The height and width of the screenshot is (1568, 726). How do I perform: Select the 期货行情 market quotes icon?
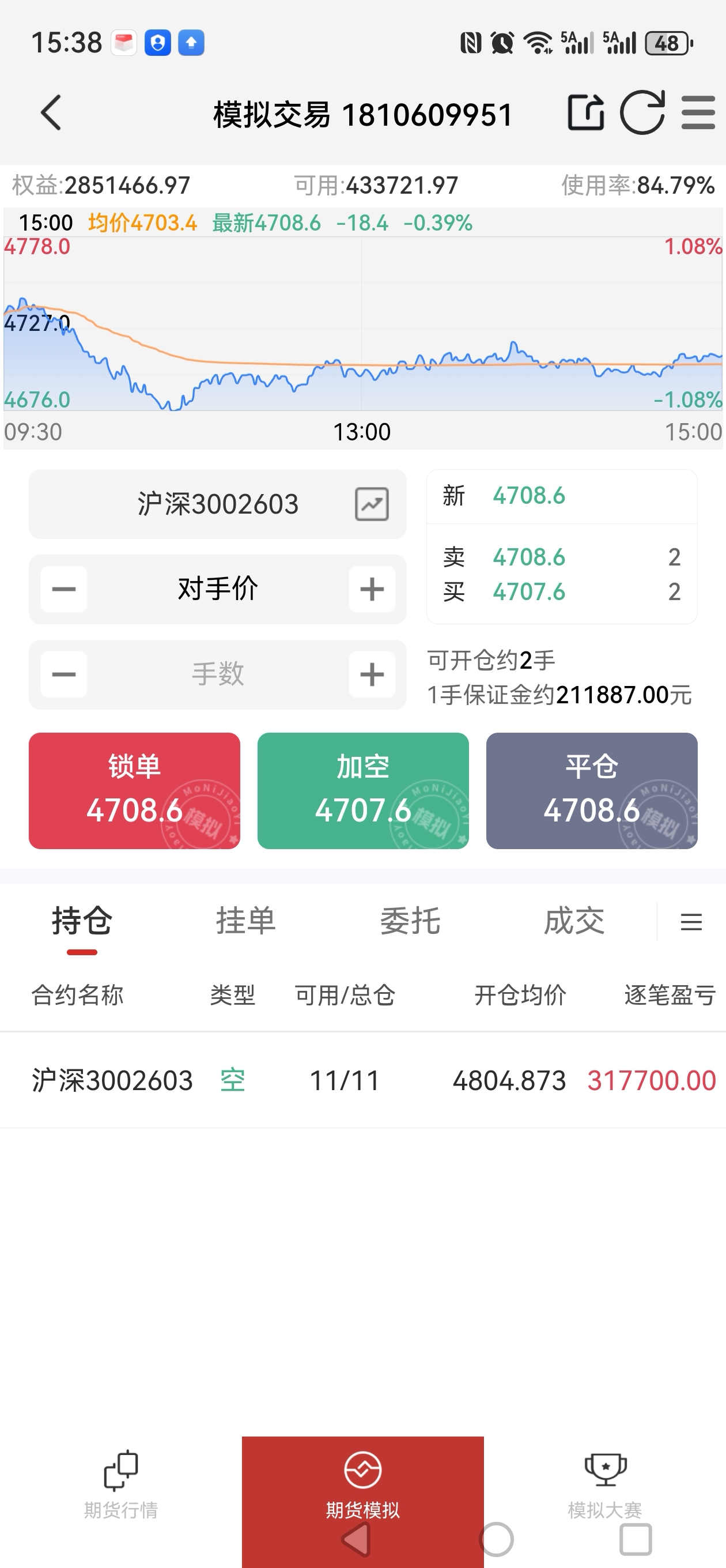[x=120, y=1483]
